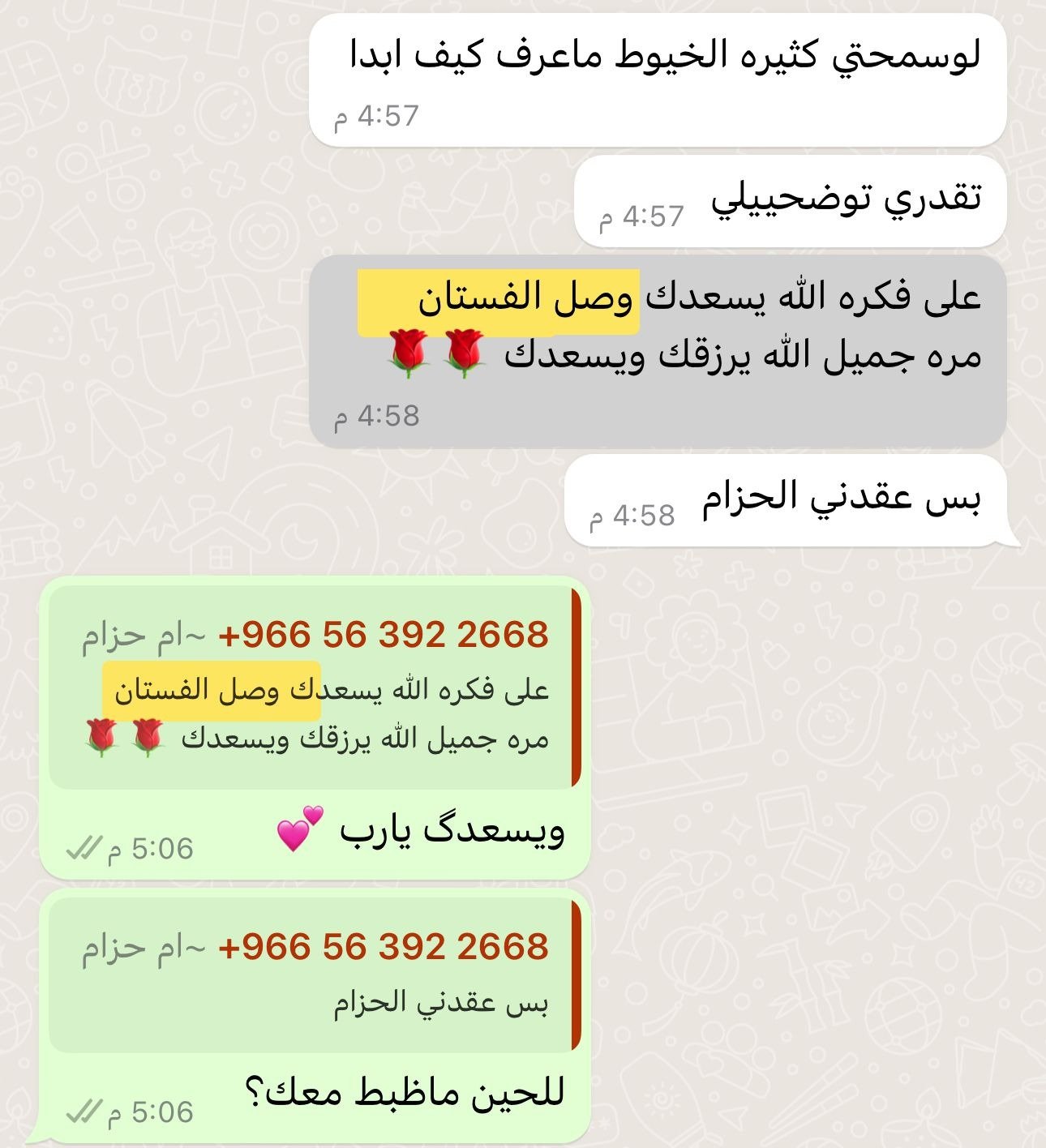Jump to quoted بس عقدني الحزام message
1046x1148 pixels.
pyautogui.click(x=315, y=975)
